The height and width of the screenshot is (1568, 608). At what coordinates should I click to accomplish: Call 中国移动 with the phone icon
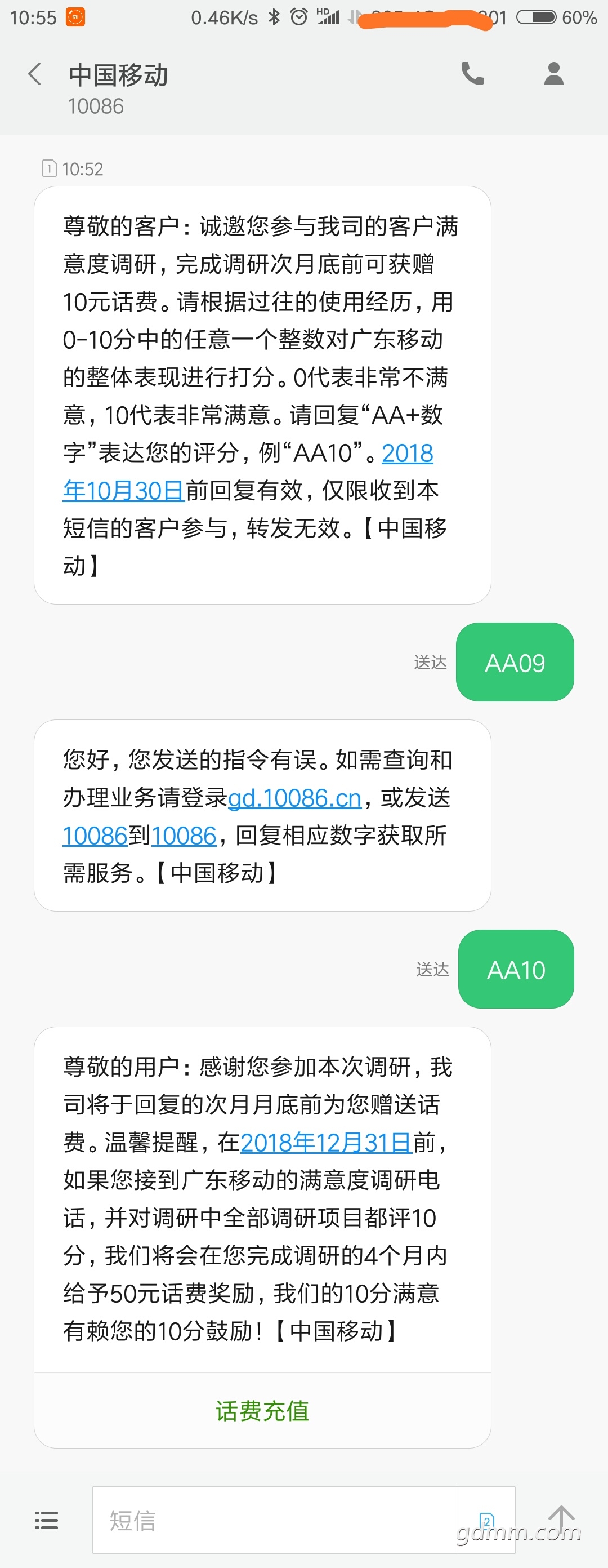[x=472, y=74]
